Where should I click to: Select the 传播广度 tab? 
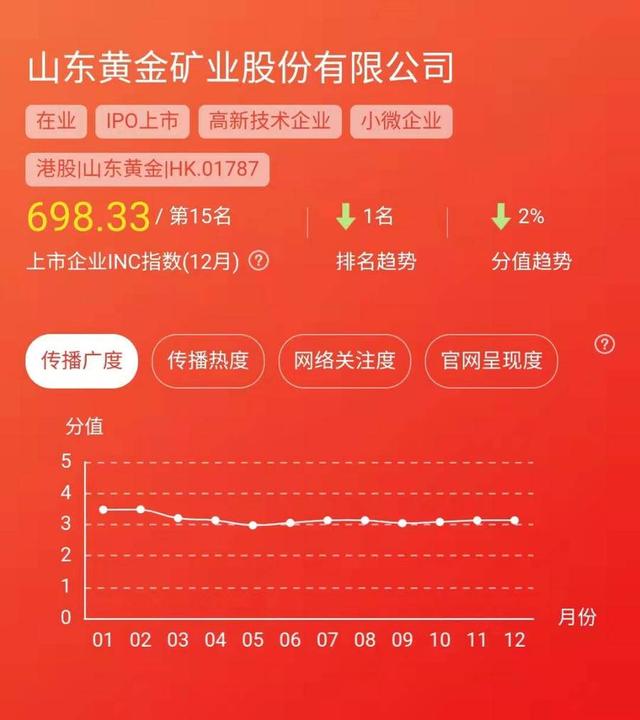[x=82, y=360]
